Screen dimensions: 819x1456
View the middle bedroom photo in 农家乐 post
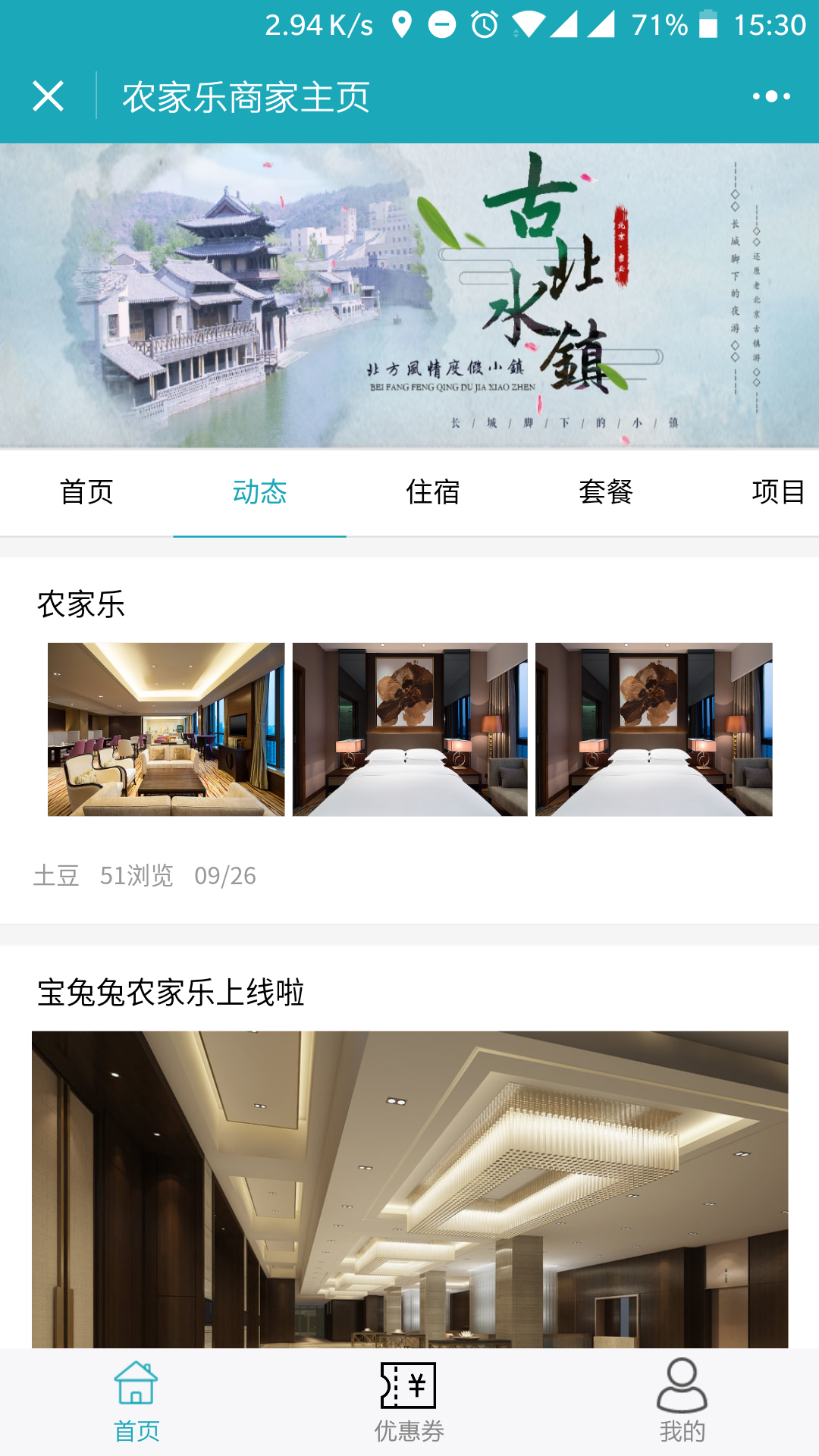(409, 730)
